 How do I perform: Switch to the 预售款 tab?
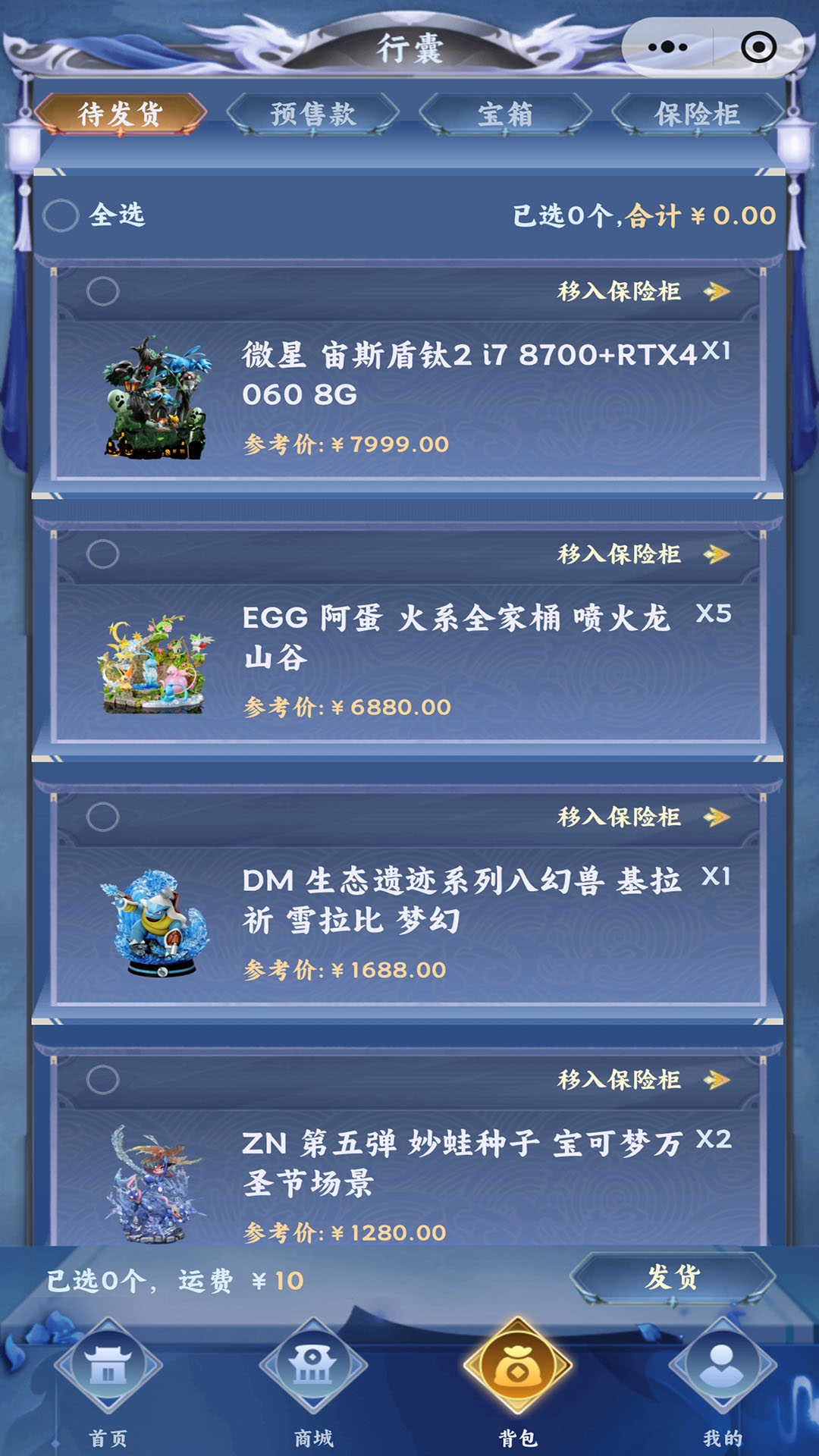[x=313, y=115]
